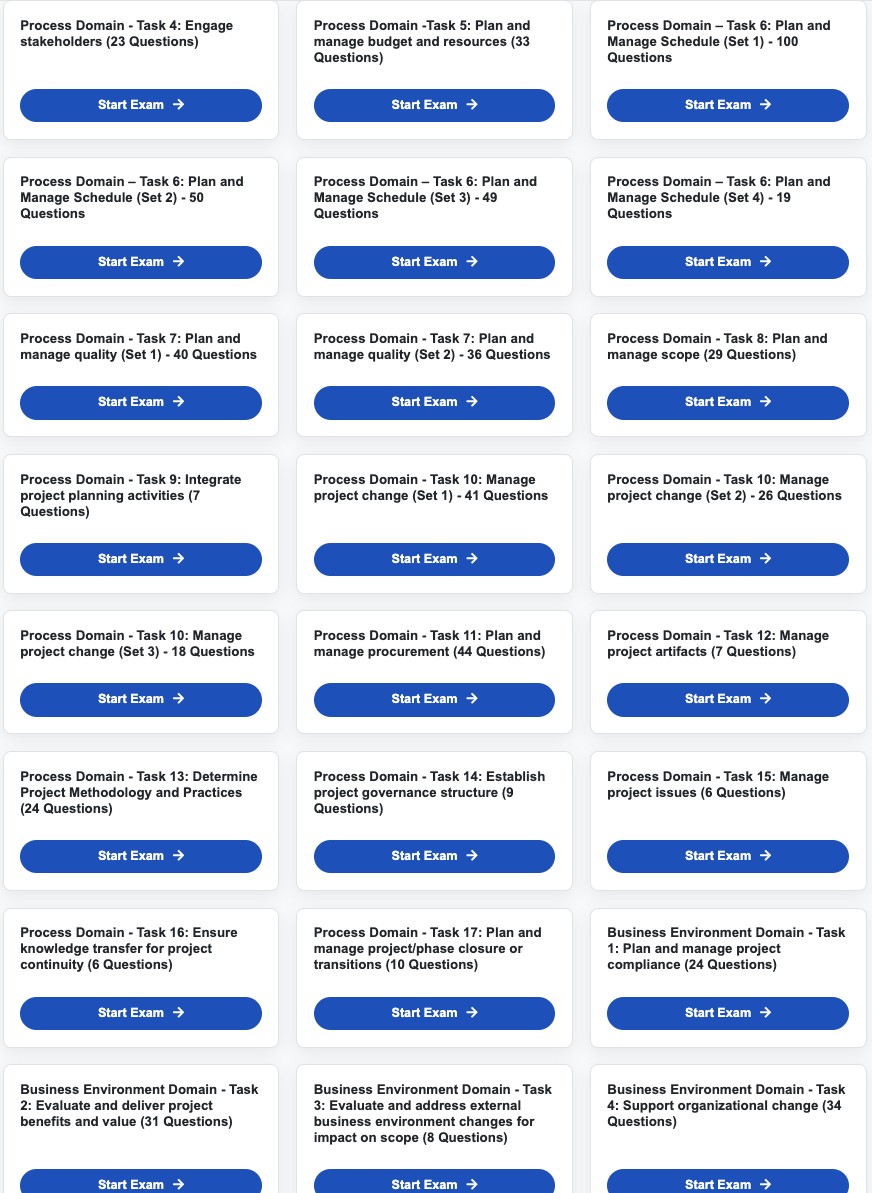Begin Business Environment Task 1 project compliance exam
Screen dimensions: 872x1193
pos(727,1013)
